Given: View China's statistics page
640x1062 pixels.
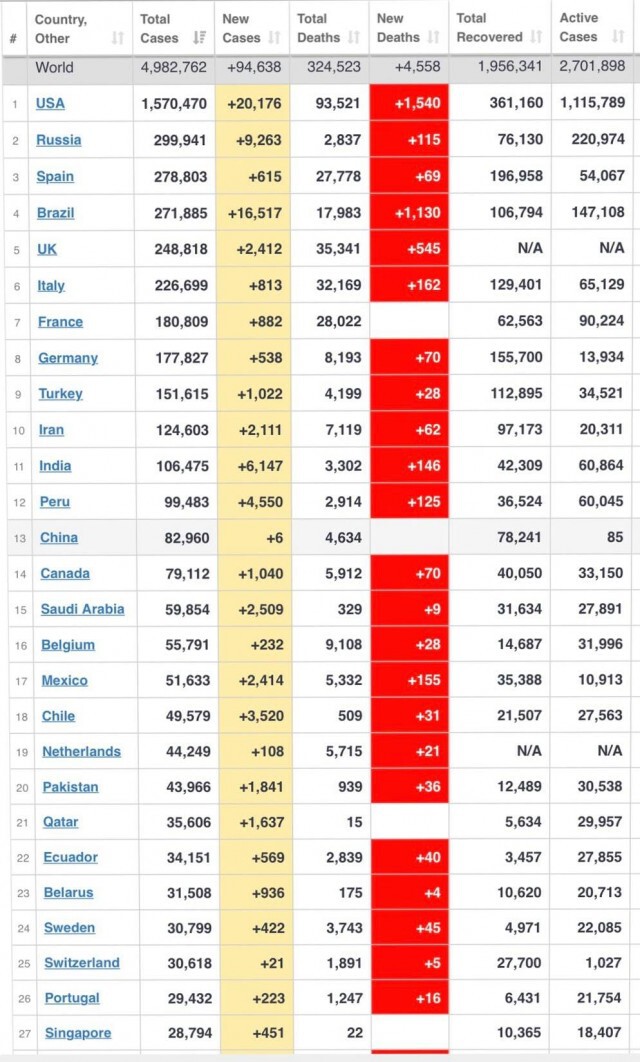Looking at the screenshot, I should click(x=59, y=538).
